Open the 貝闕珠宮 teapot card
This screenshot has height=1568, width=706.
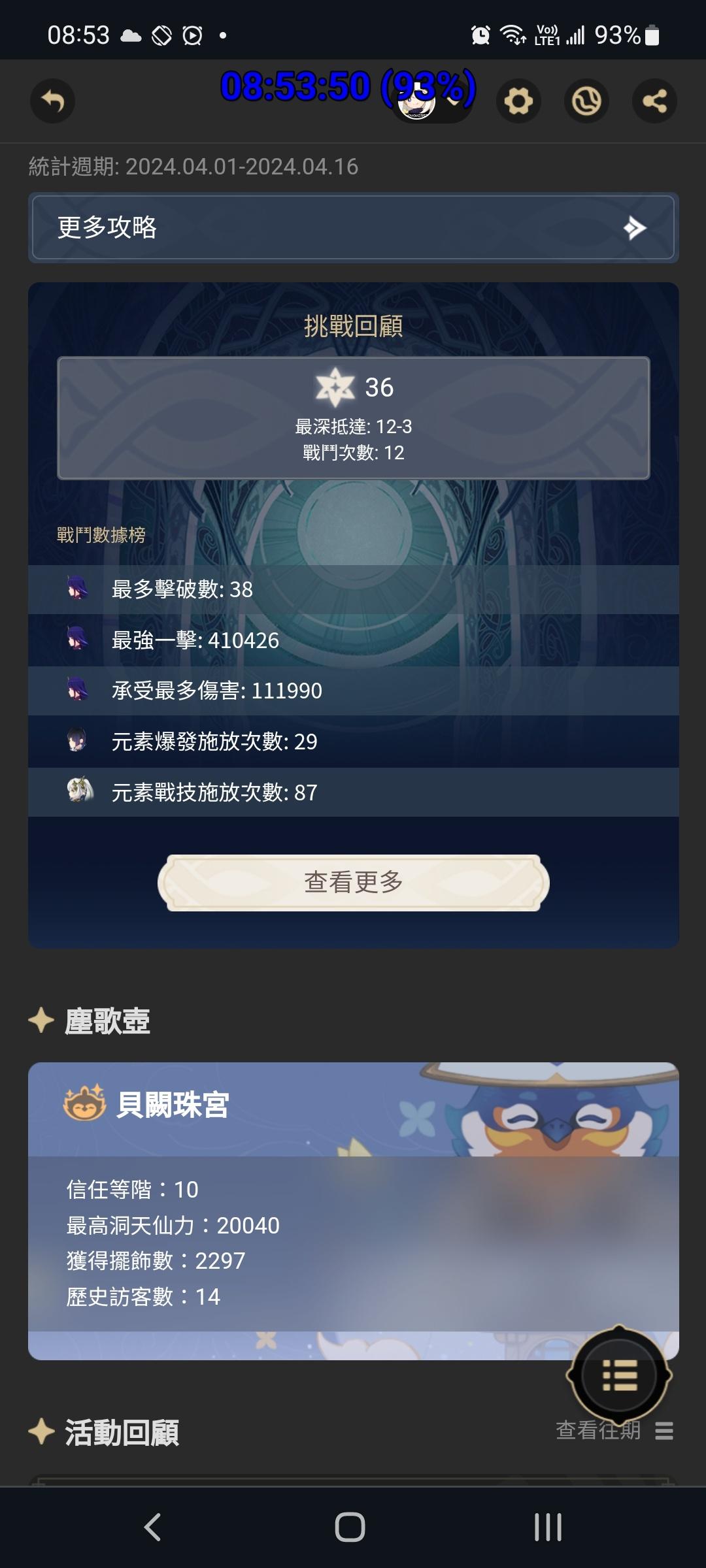coord(353,1209)
